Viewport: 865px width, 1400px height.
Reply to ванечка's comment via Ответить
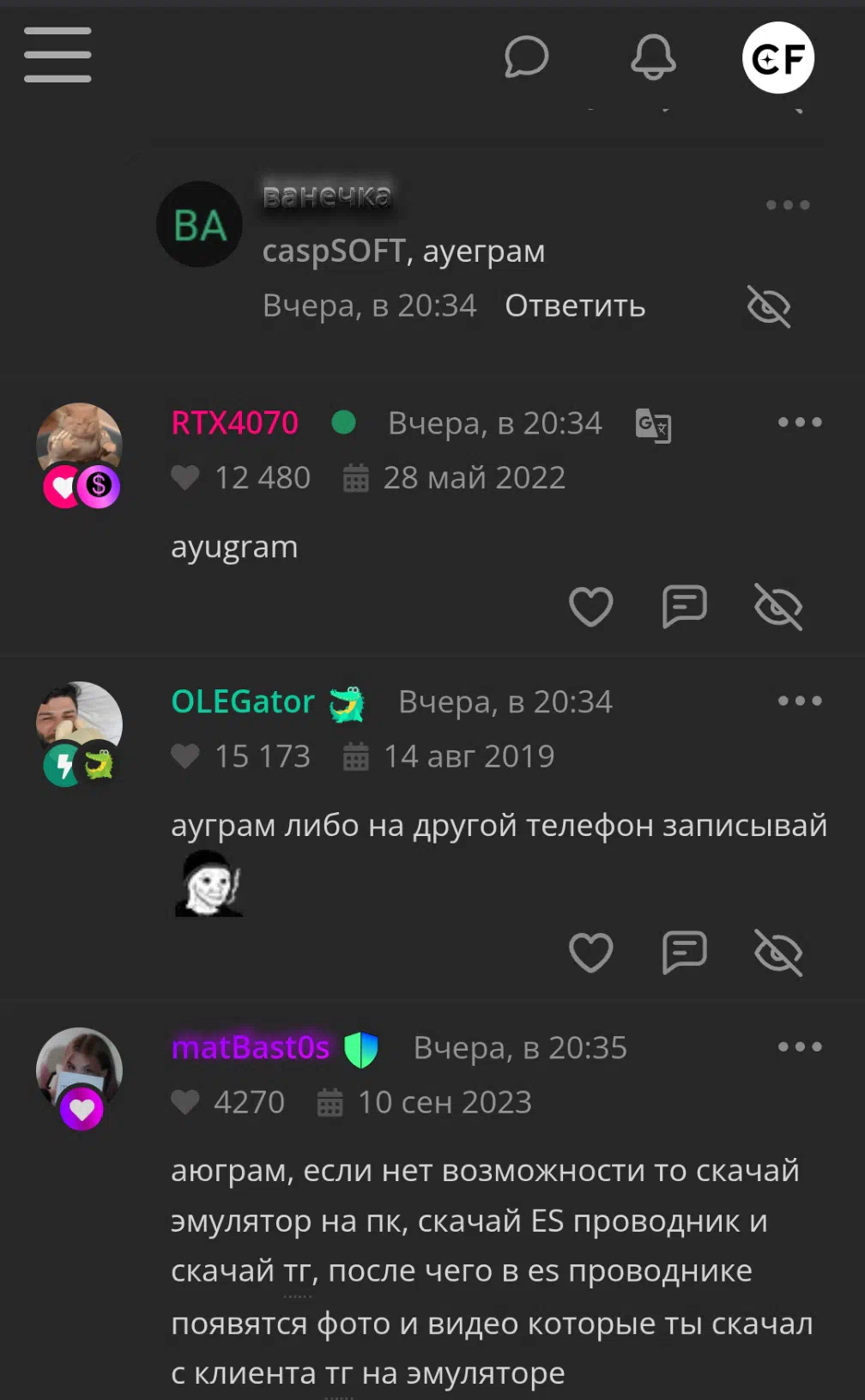(575, 306)
